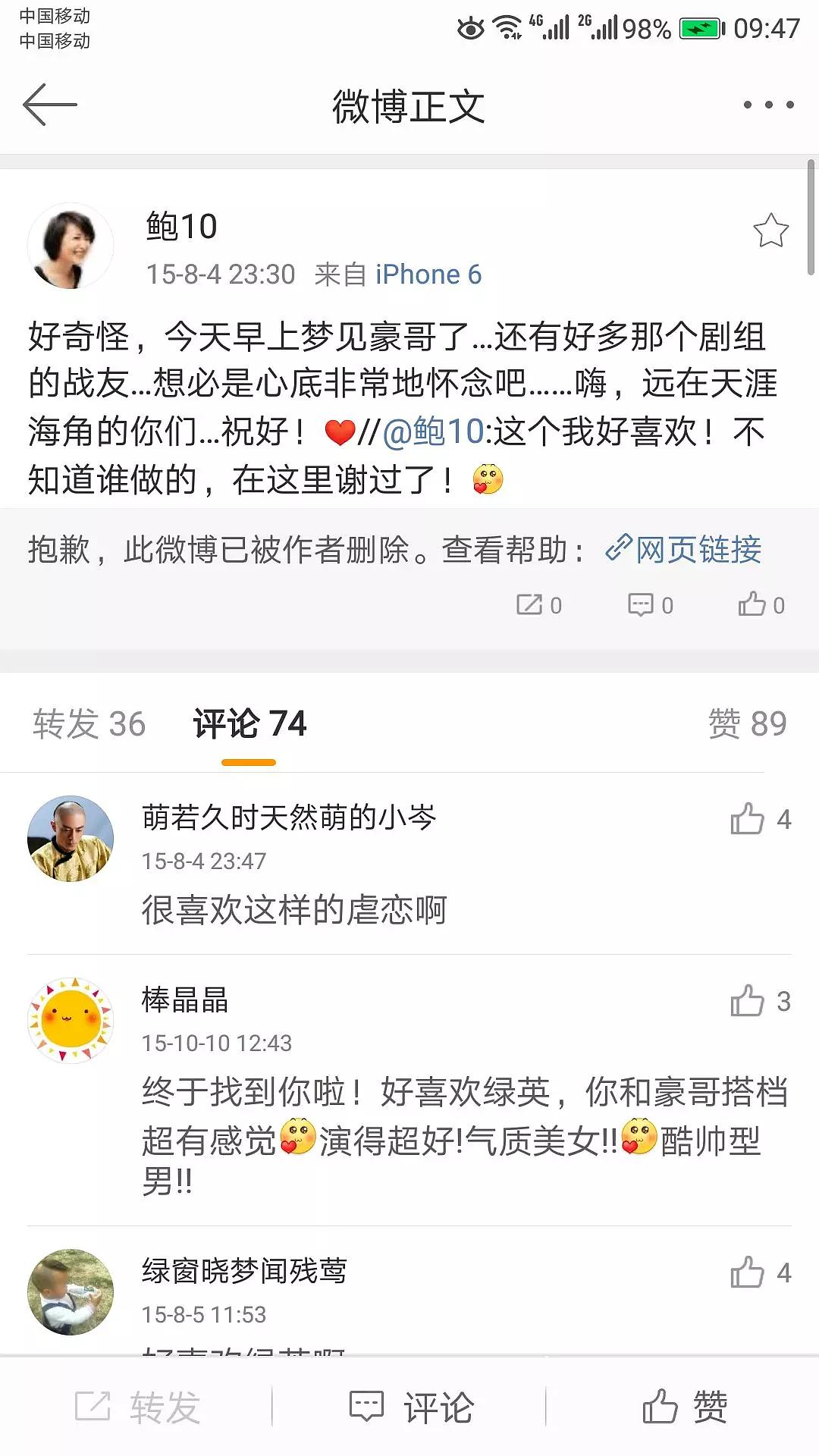Open 绿窗晓梦闻残莺's profile avatar

point(71,1291)
